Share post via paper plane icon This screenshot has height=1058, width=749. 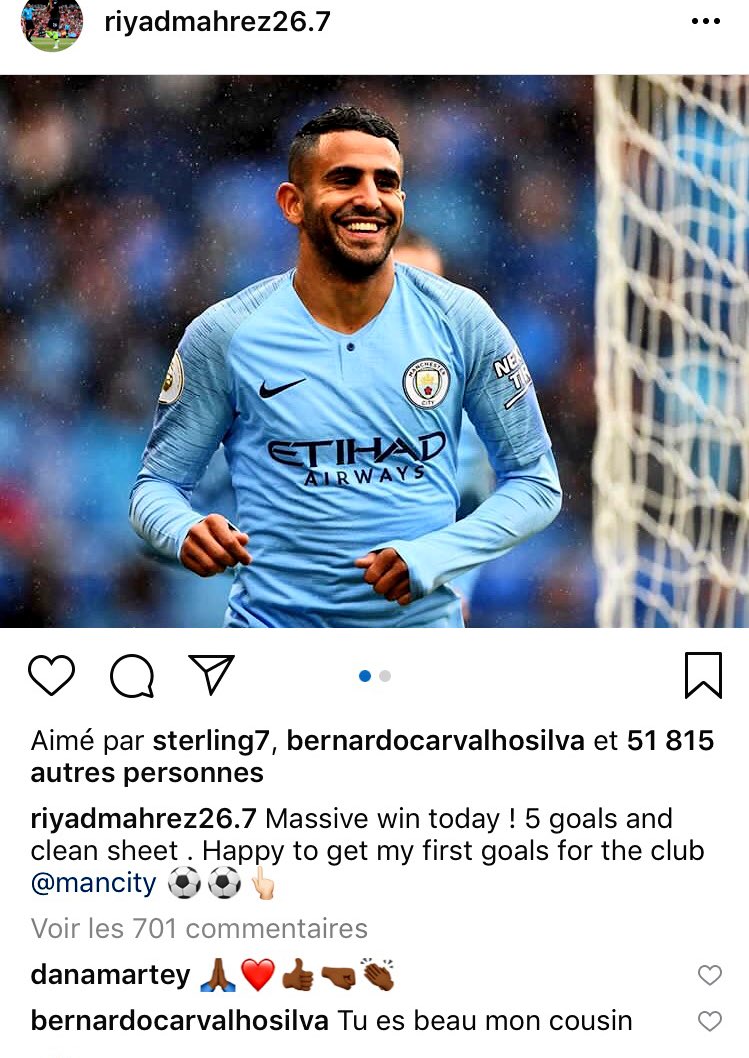pos(211,675)
